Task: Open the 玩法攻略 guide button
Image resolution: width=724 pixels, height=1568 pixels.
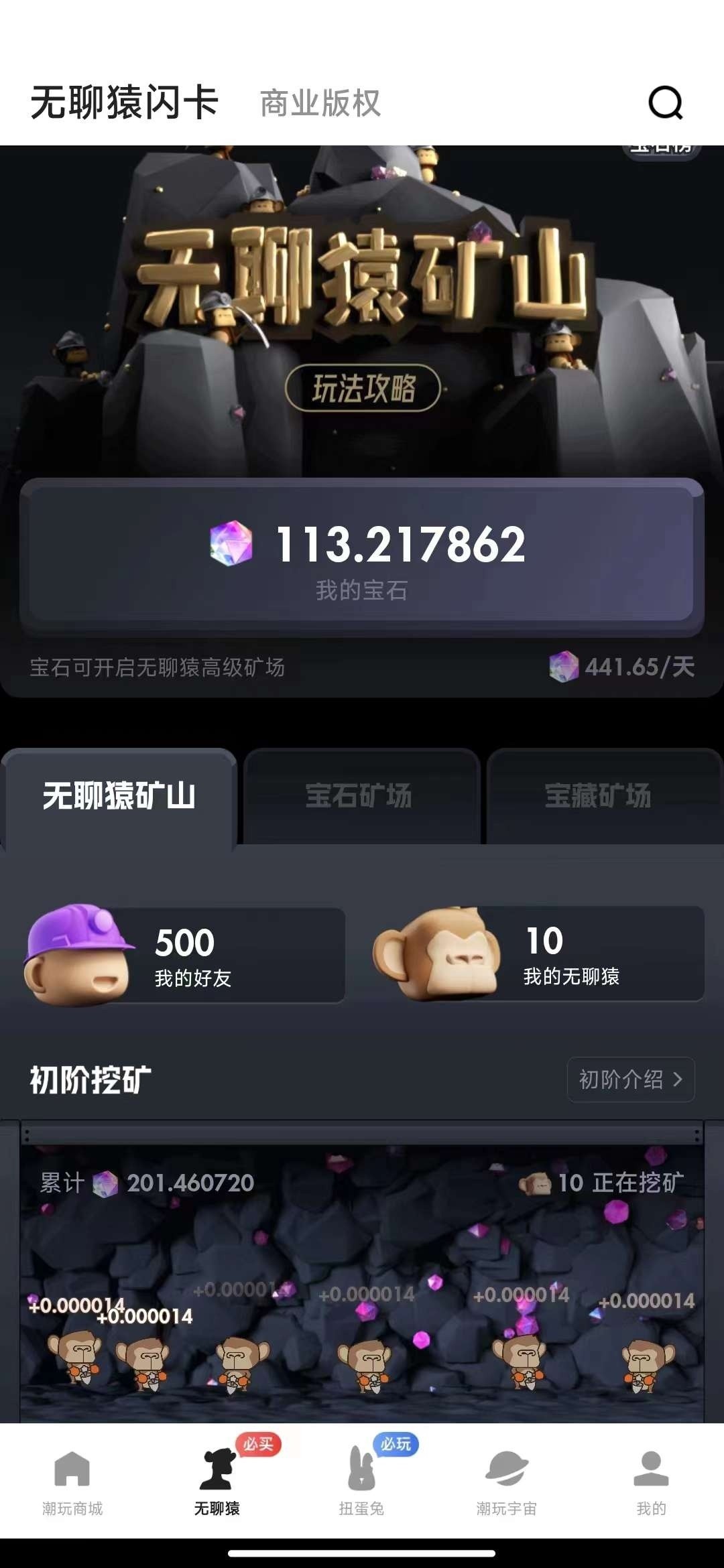Action: [363, 388]
